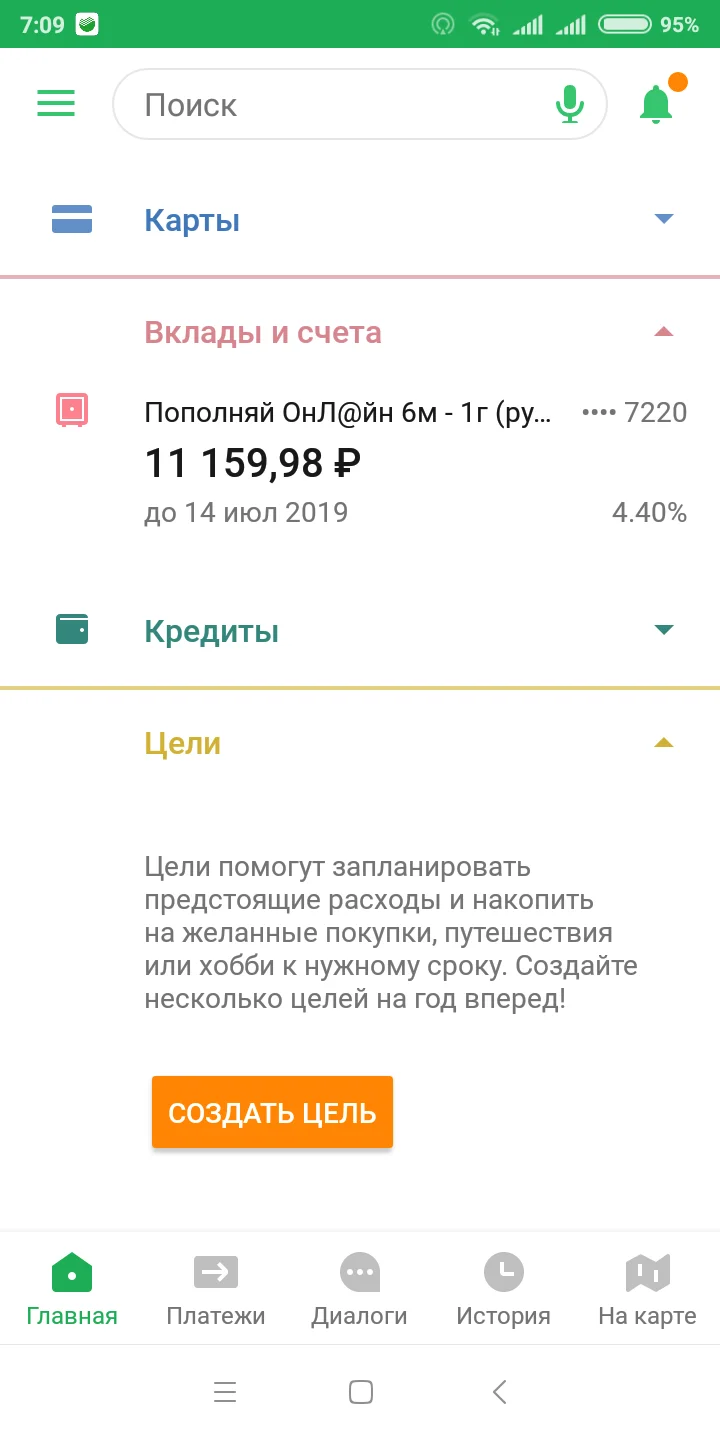The height and width of the screenshot is (1440, 720).
Task: Expand the Карты section
Action: [x=664, y=219]
